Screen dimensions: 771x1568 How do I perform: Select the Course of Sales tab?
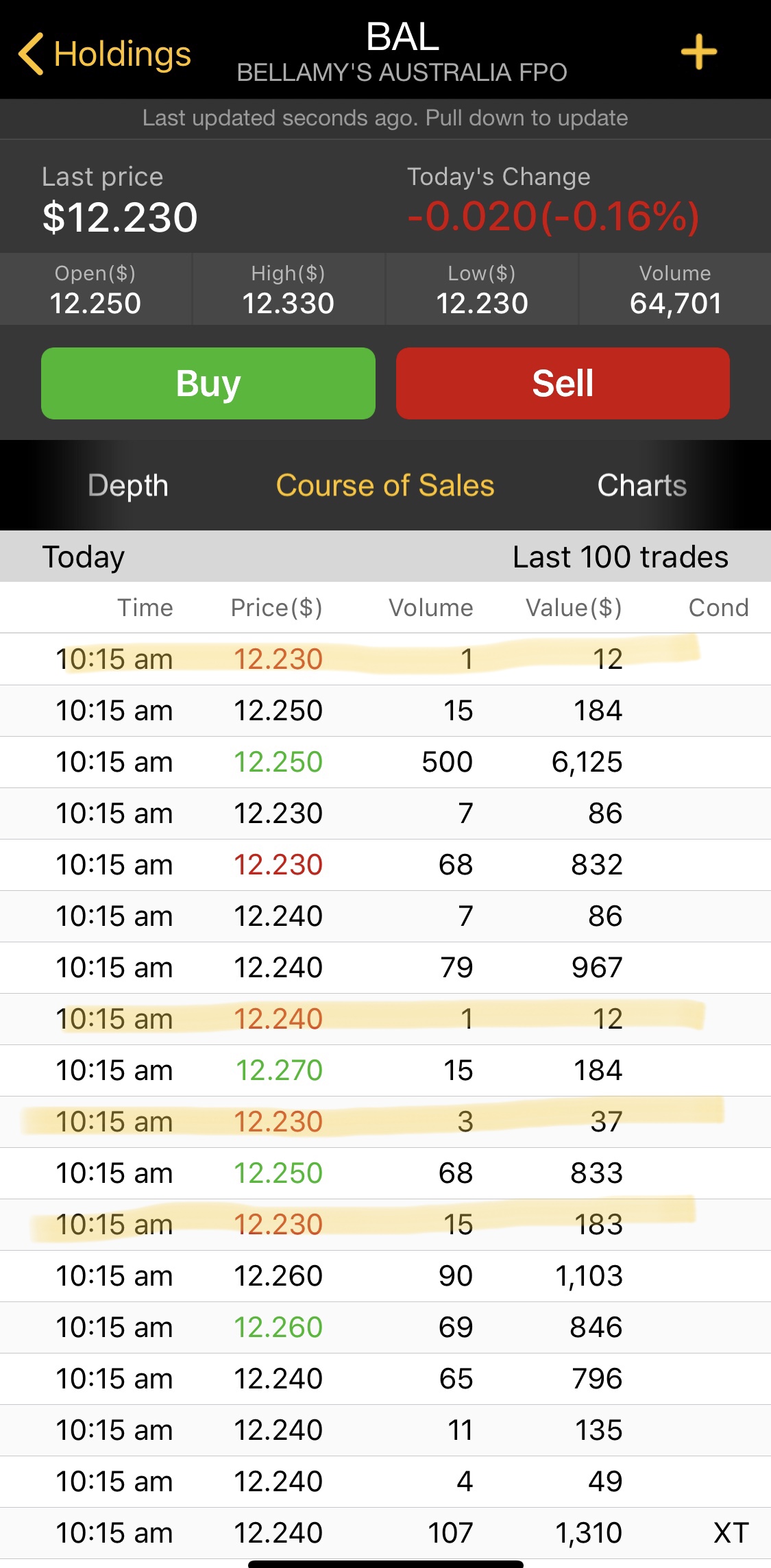pyautogui.click(x=385, y=485)
